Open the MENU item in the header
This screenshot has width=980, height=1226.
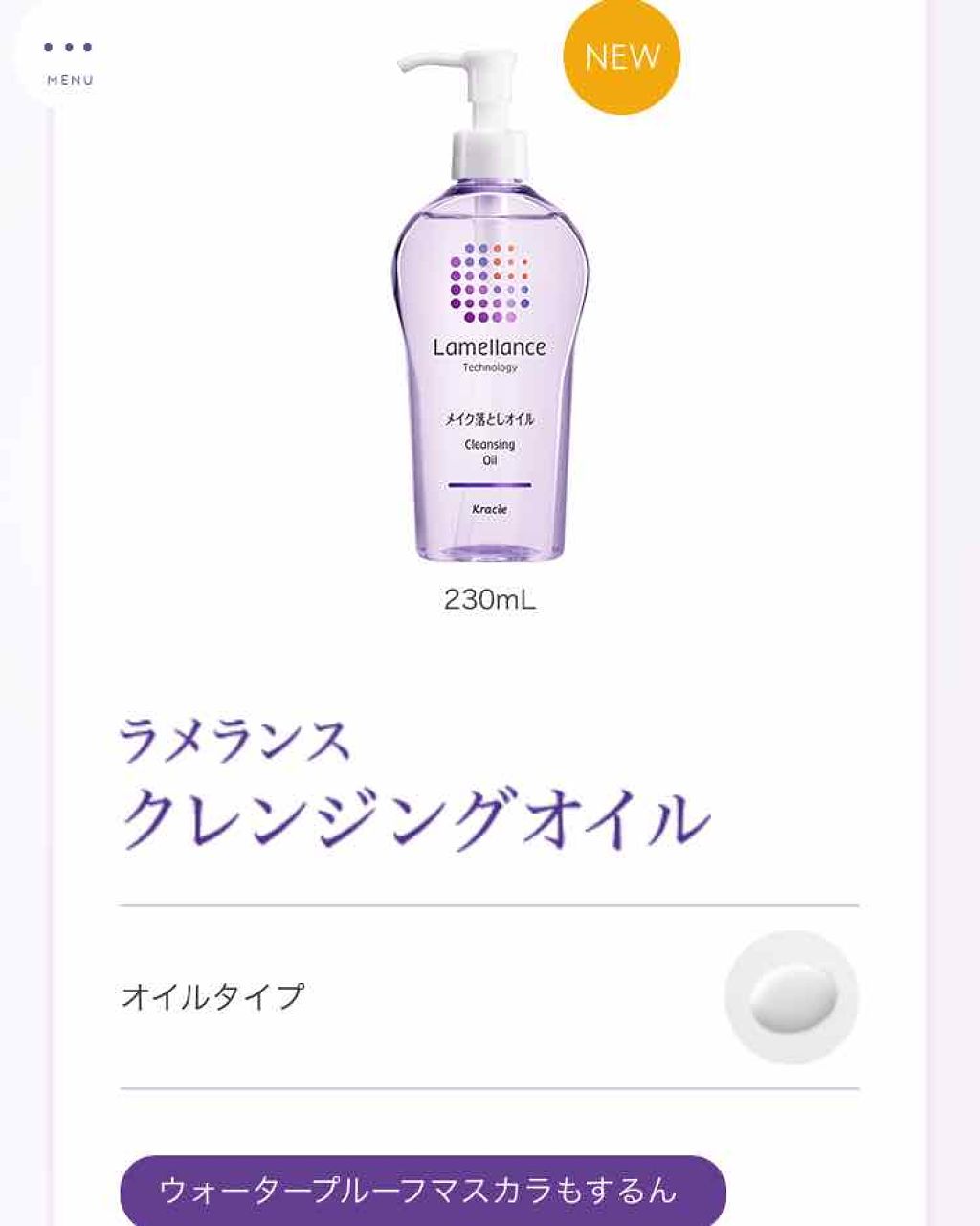coord(68,80)
